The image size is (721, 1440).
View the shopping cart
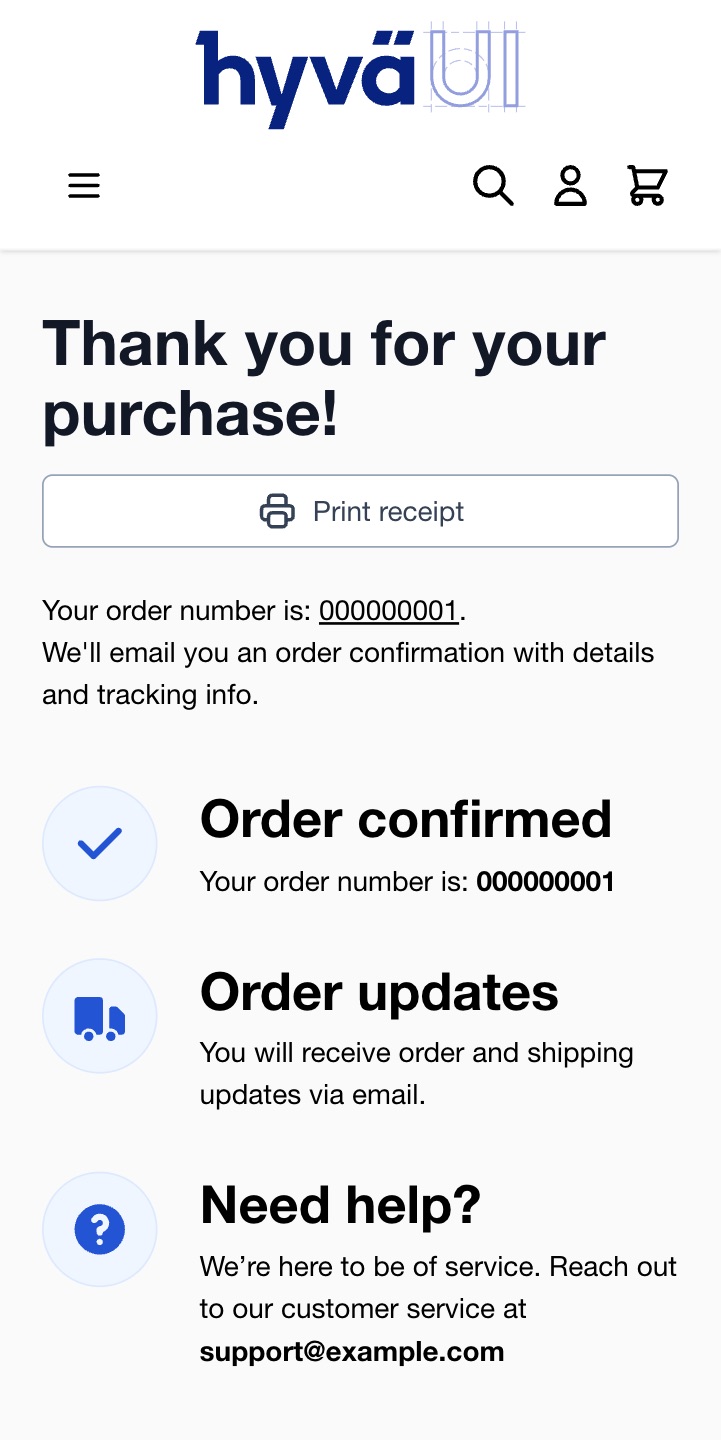pyautogui.click(x=647, y=186)
